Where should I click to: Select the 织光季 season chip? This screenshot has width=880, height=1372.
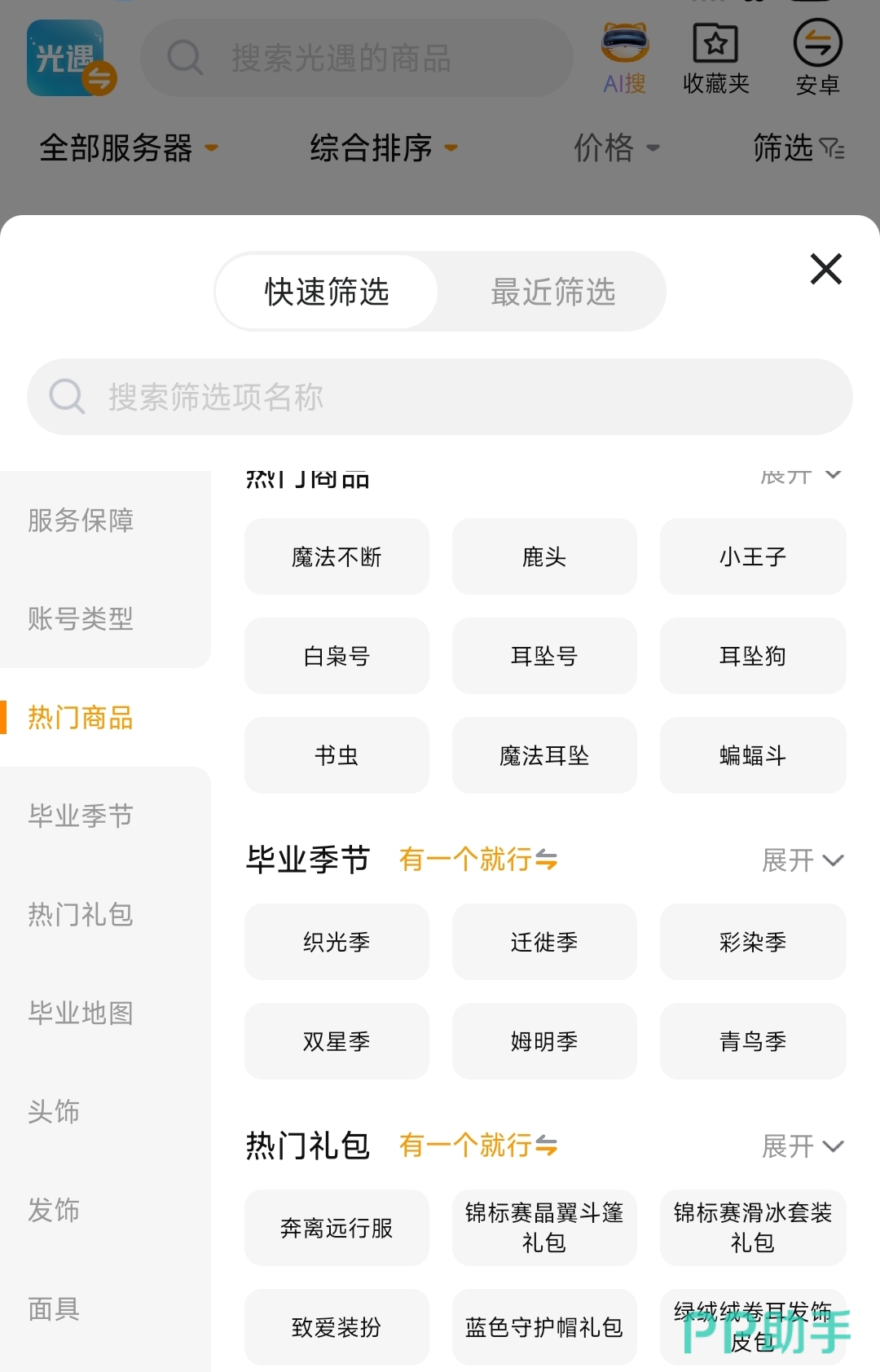(337, 942)
